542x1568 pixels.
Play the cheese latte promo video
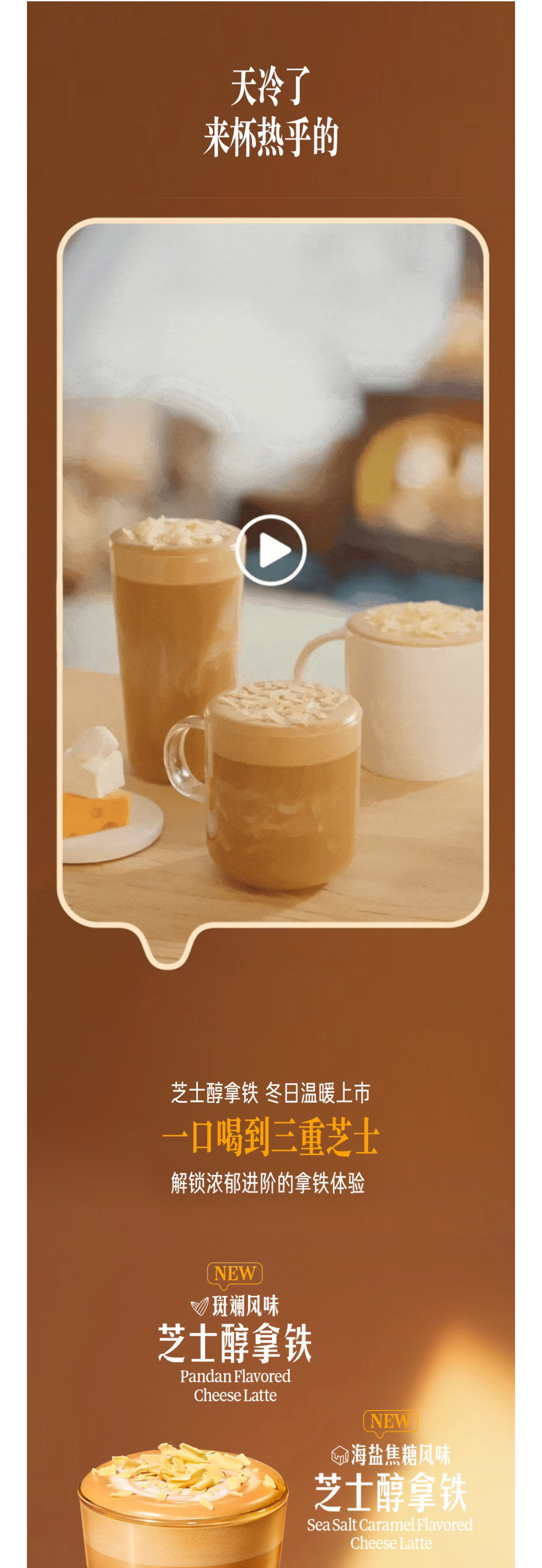pyautogui.click(x=271, y=550)
